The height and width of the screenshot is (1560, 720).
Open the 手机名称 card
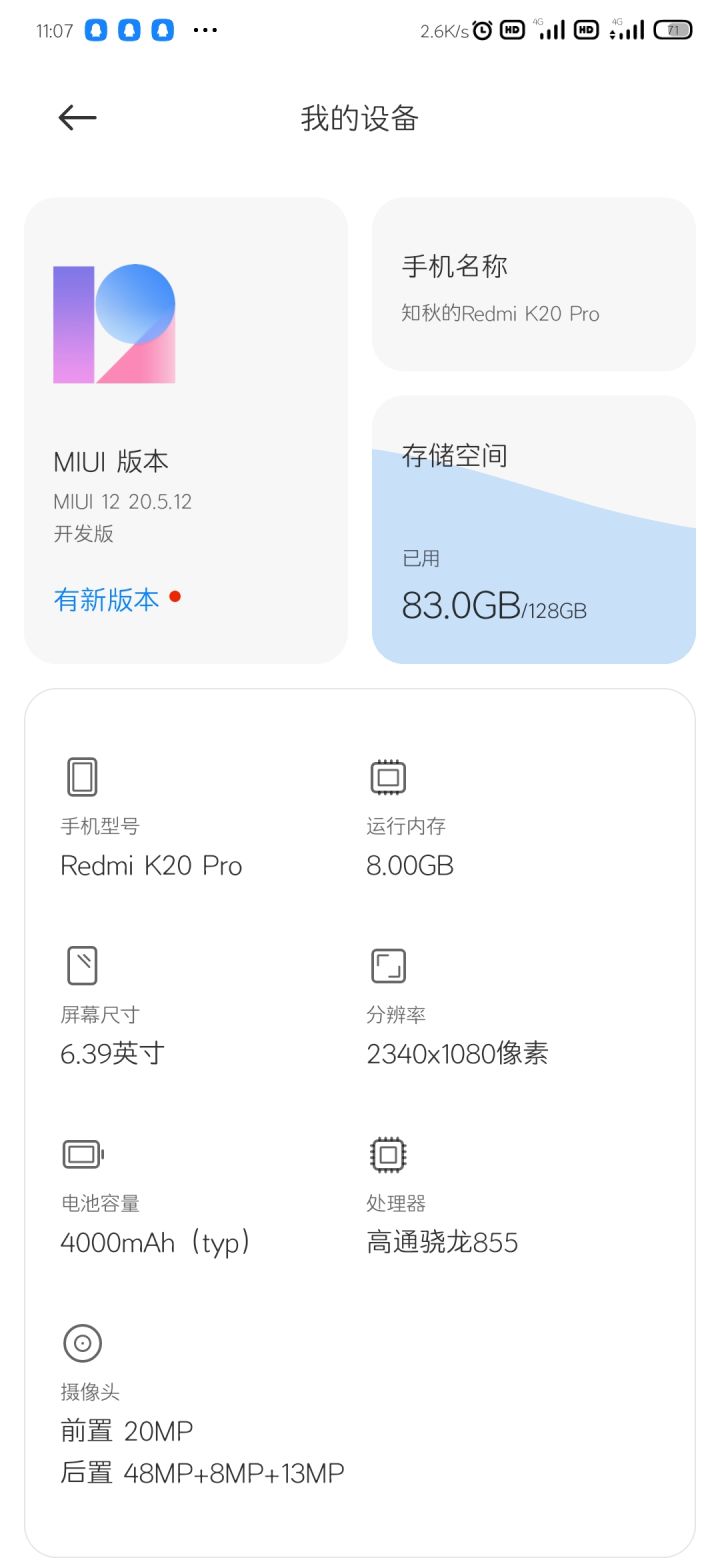click(x=533, y=284)
